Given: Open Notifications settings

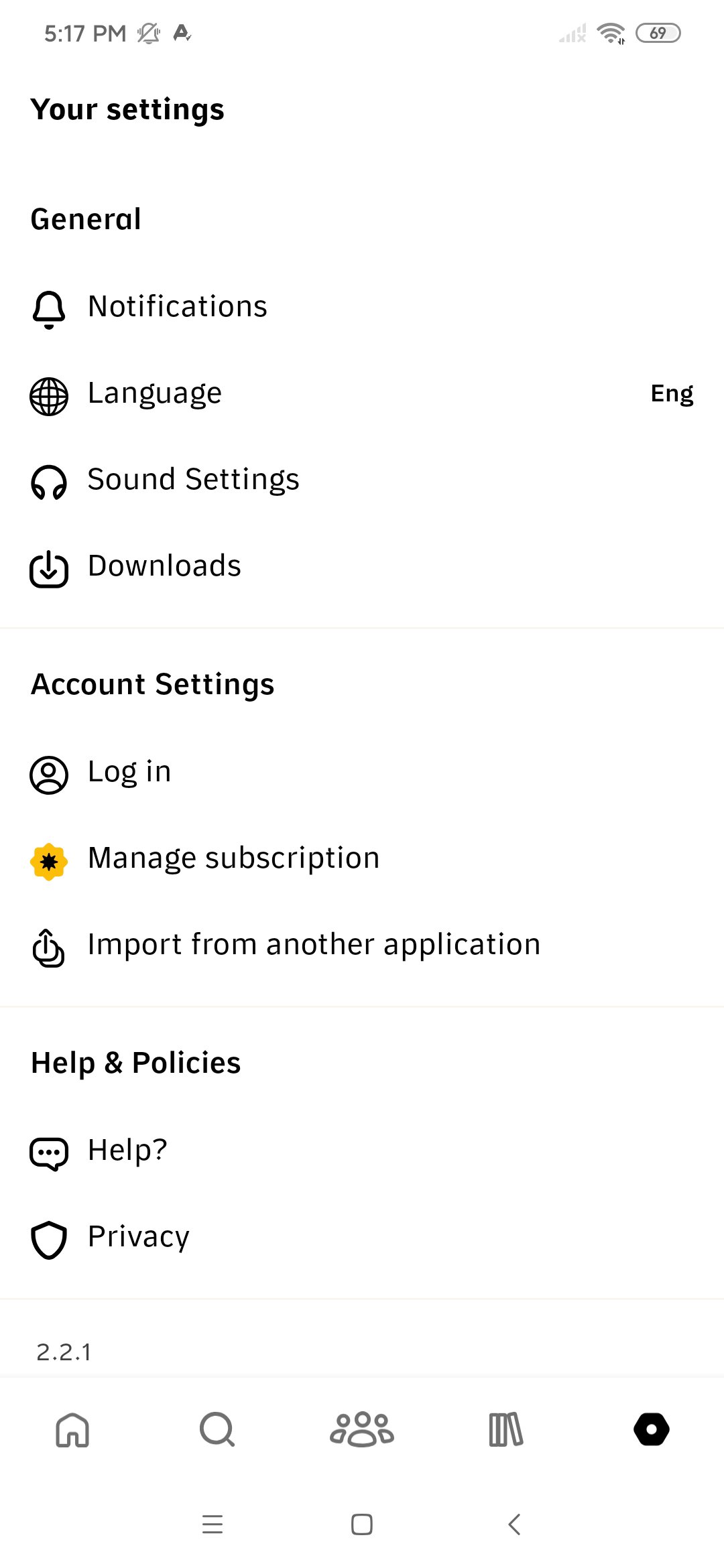Looking at the screenshot, I should tap(362, 307).
